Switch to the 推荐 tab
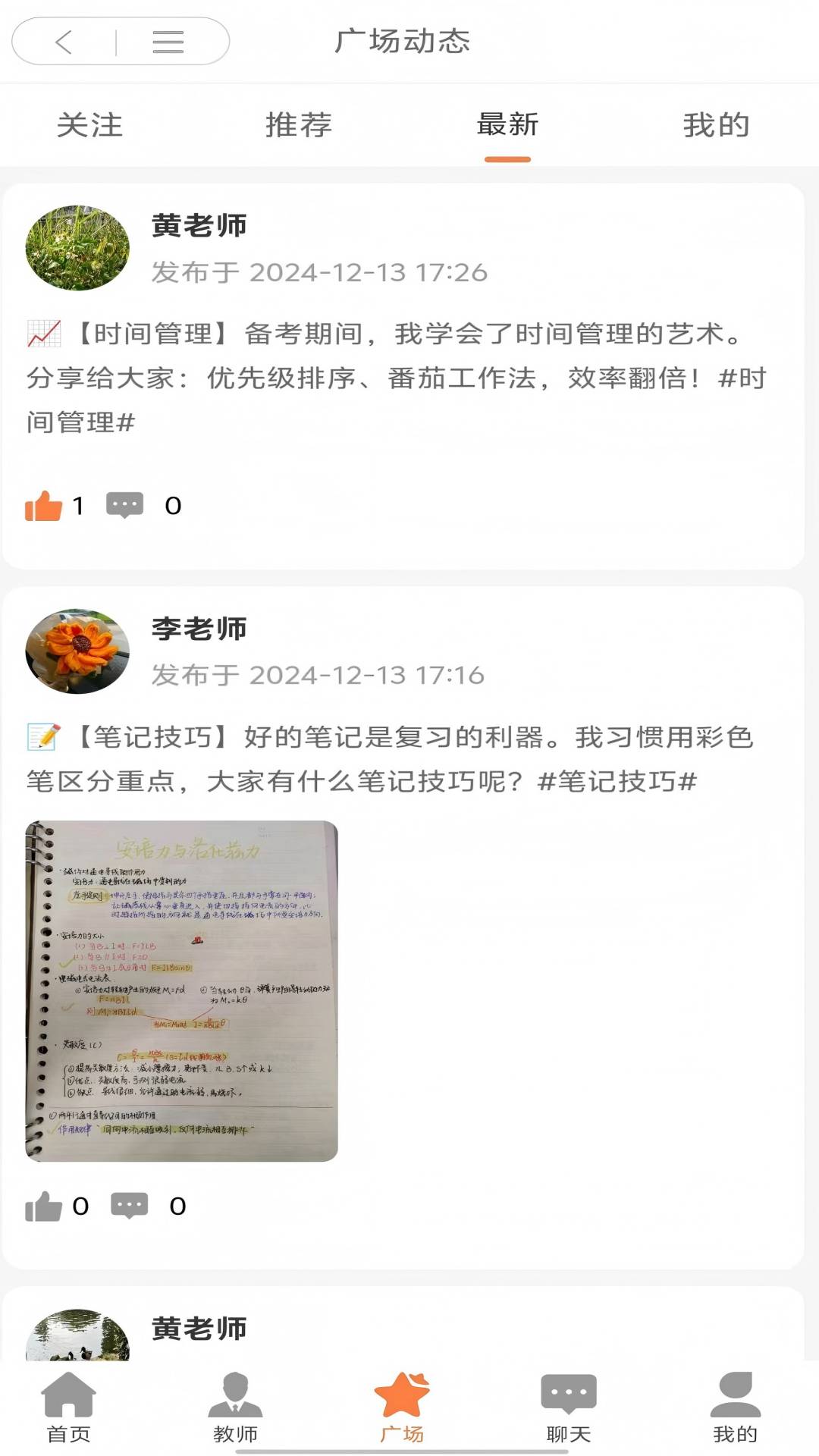 (x=299, y=125)
